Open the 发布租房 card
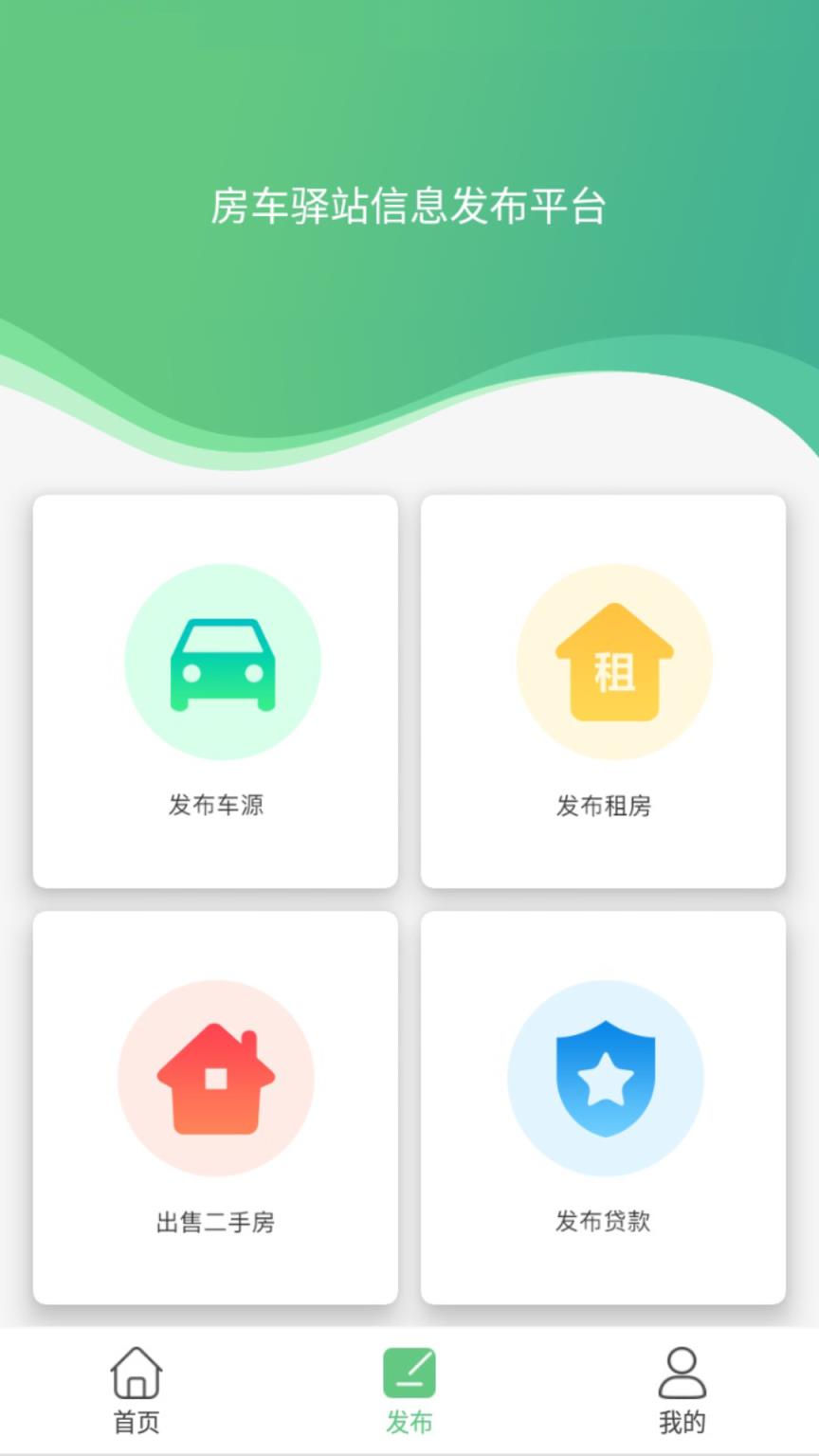 pyautogui.click(x=604, y=690)
